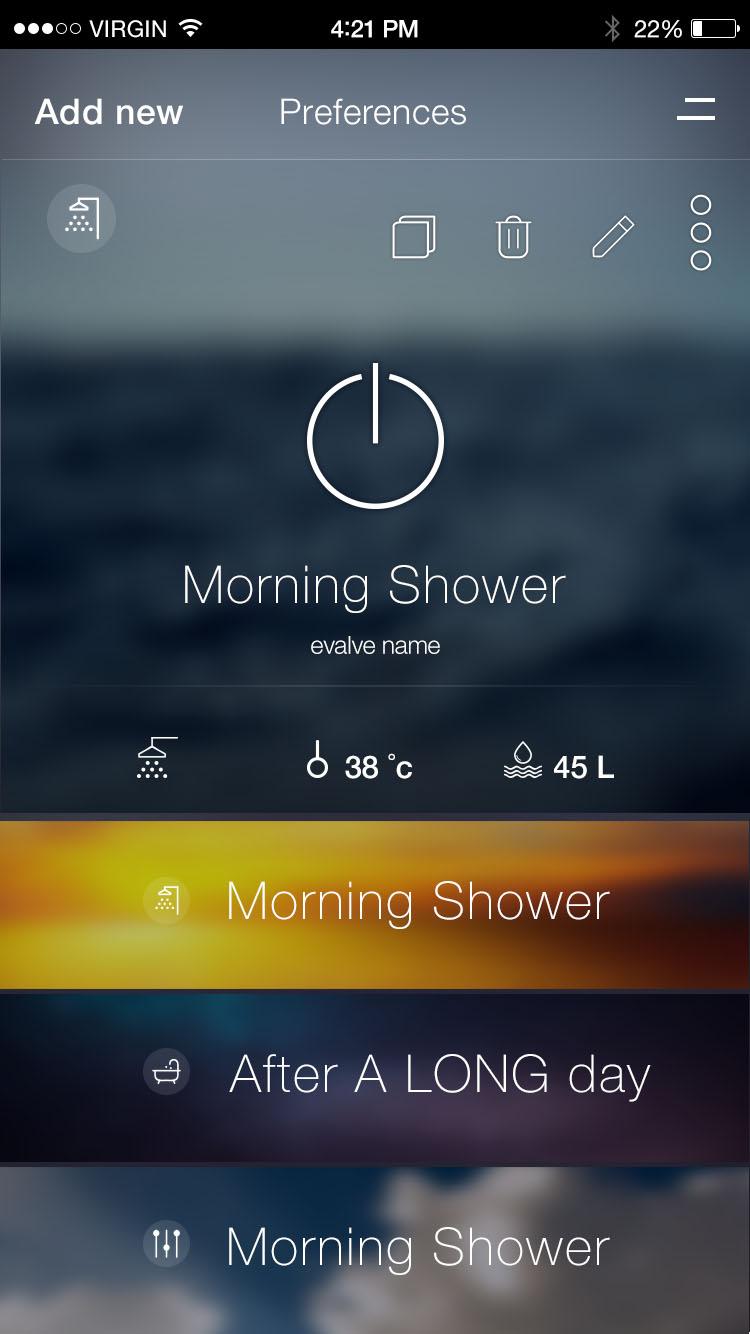Open the After A LONG day preset
Viewport: 750px width, 1334px height.
click(x=375, y=1075)
